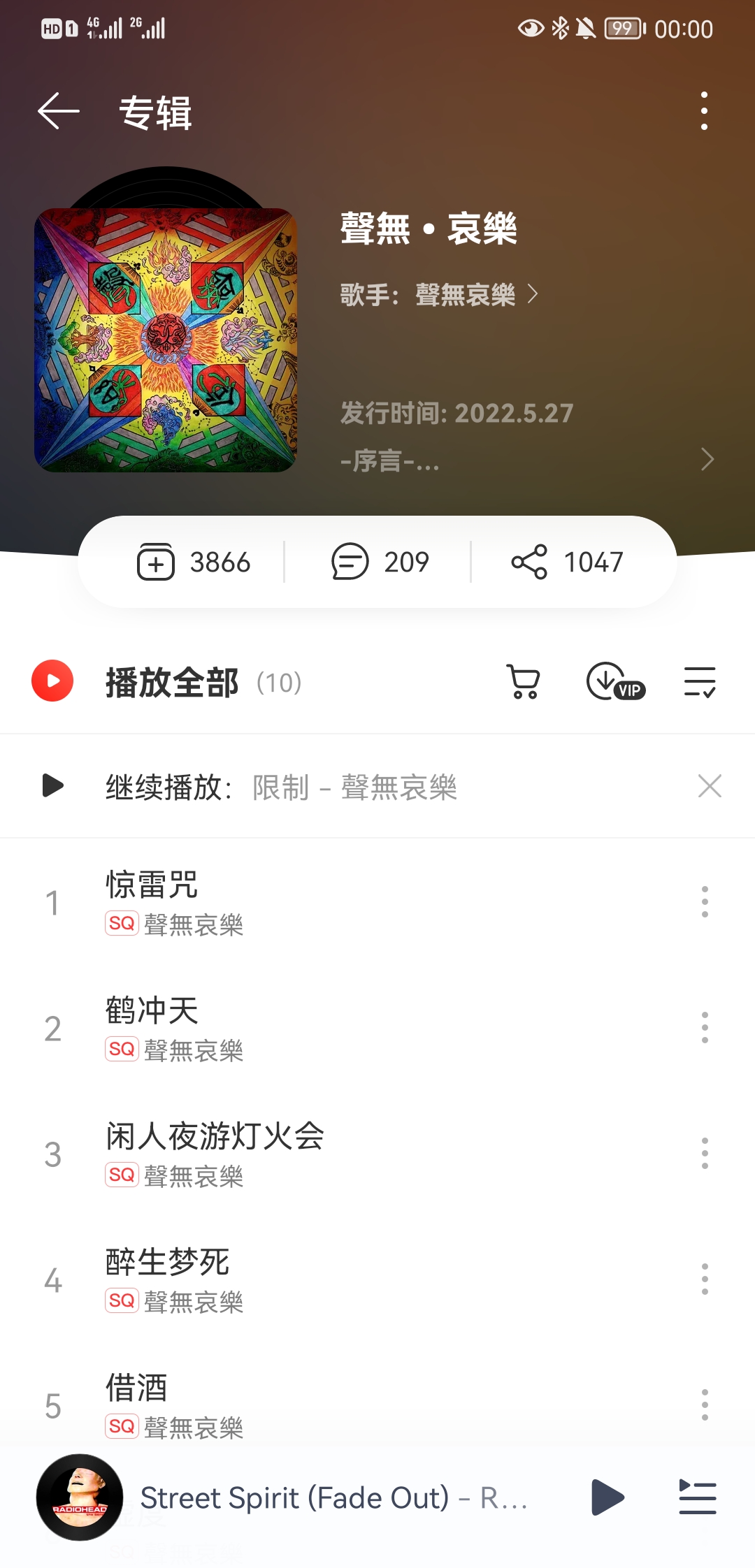Open more options for 醉生梦死

click(705, 1279)
